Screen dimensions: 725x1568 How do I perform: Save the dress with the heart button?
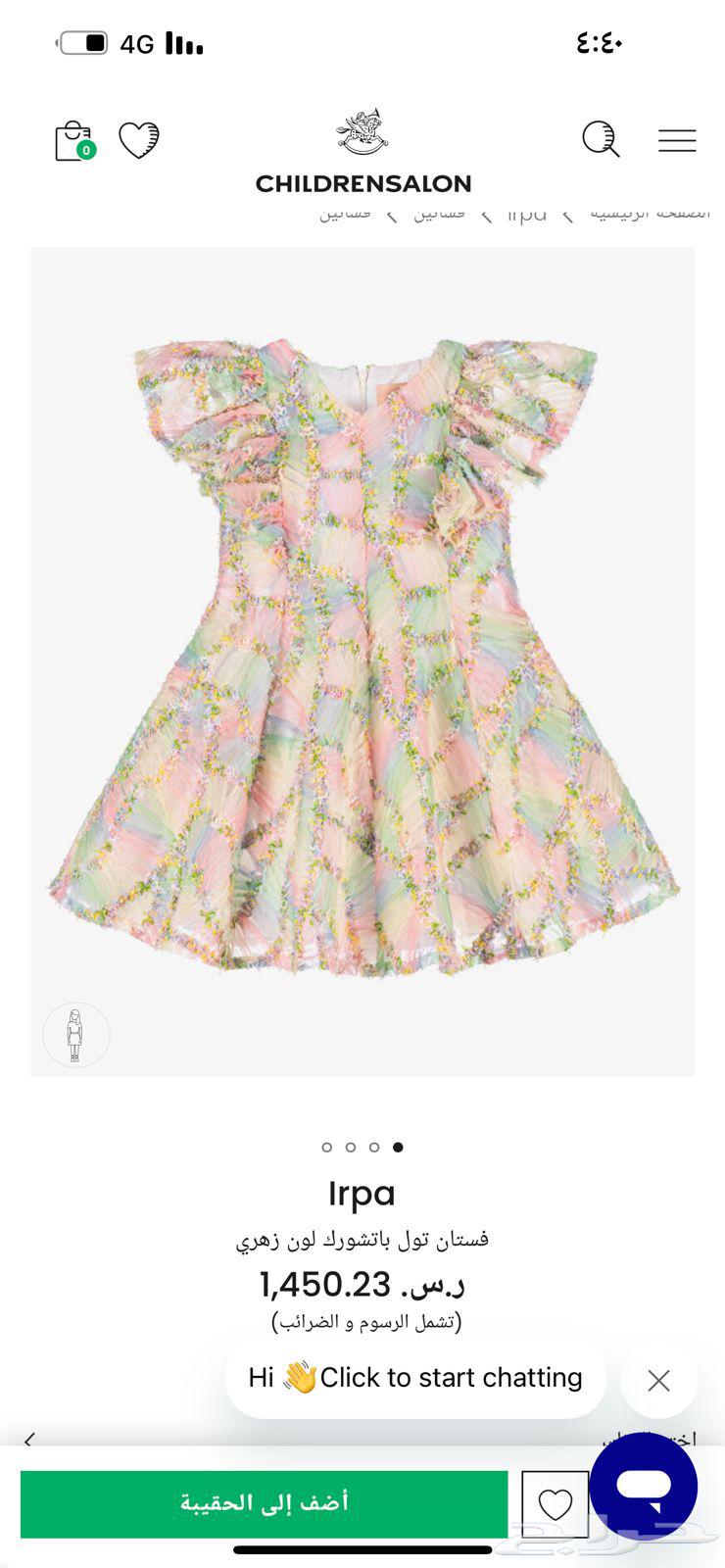(x=556, y=1504)
